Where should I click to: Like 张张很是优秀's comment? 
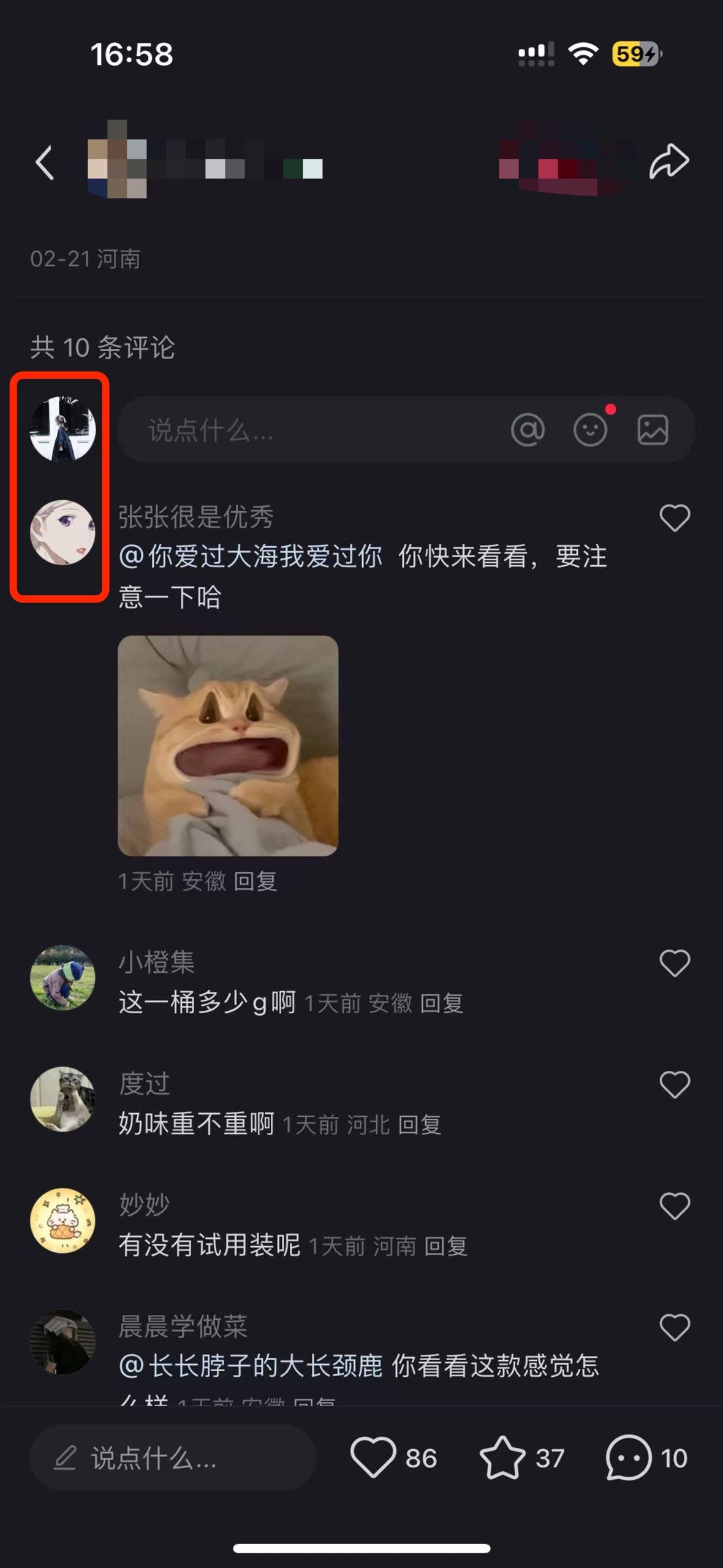(675, 518)
